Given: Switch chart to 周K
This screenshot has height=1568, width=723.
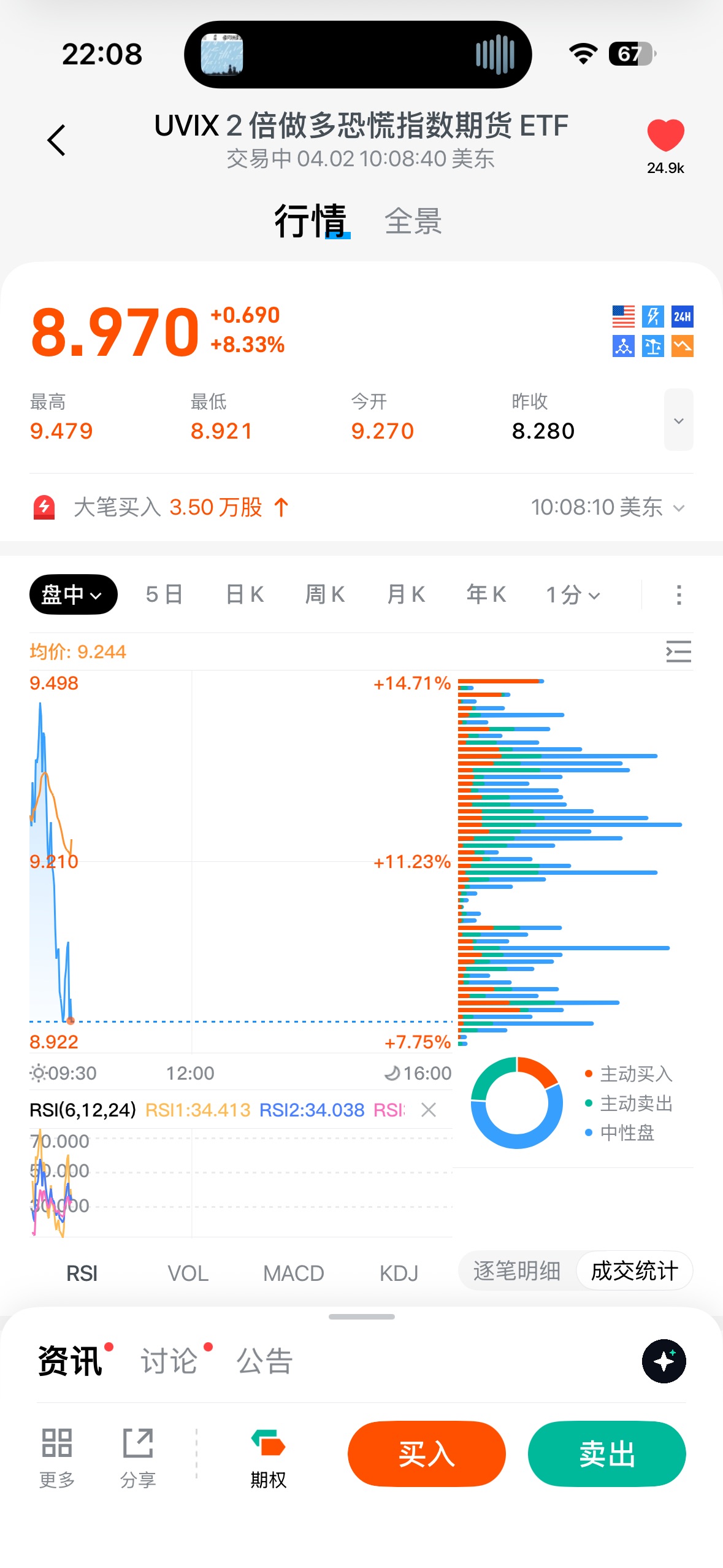Looking at the screenshot, I should pos(325,594).
